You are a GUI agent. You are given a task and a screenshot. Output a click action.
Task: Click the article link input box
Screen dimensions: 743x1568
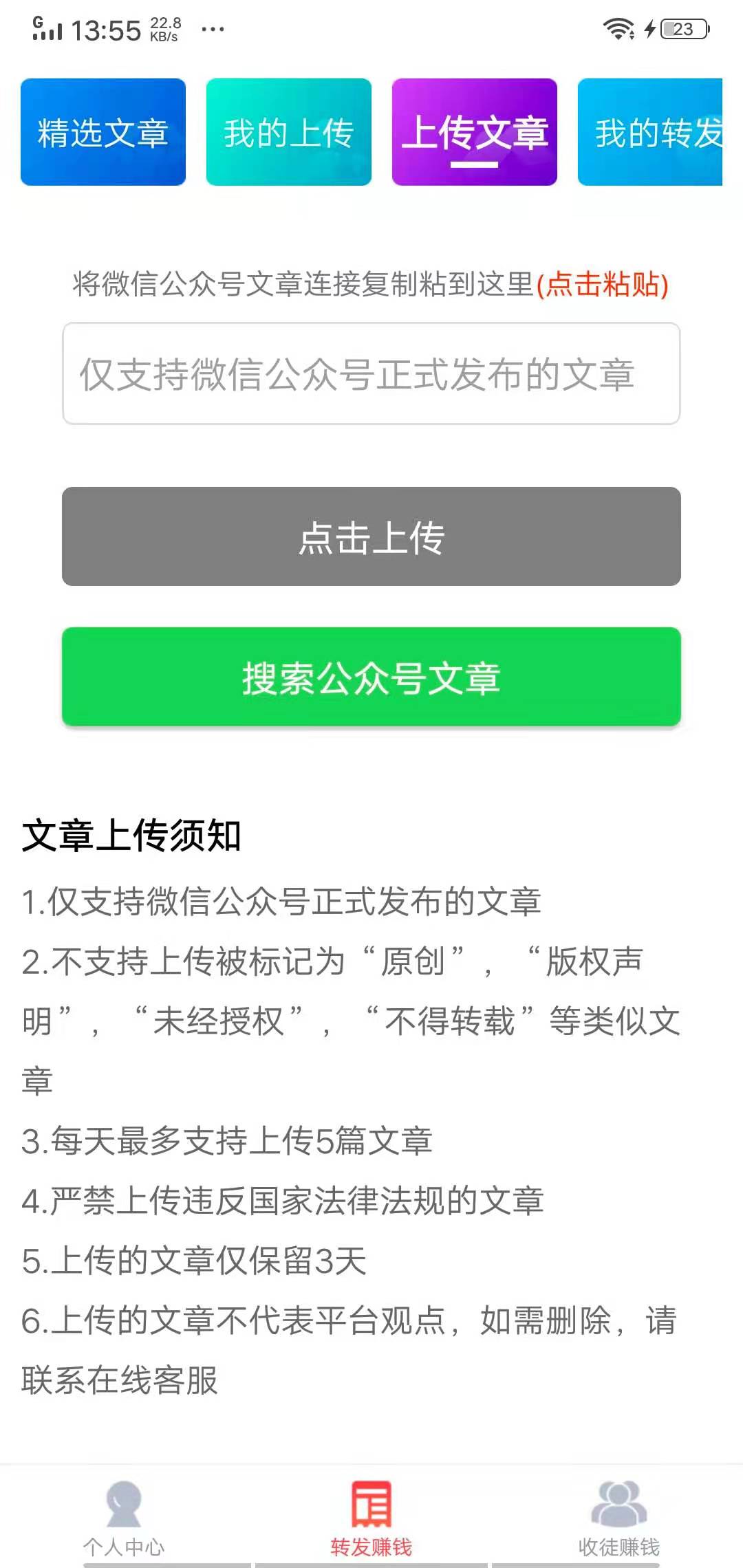(x=370, y=373)
